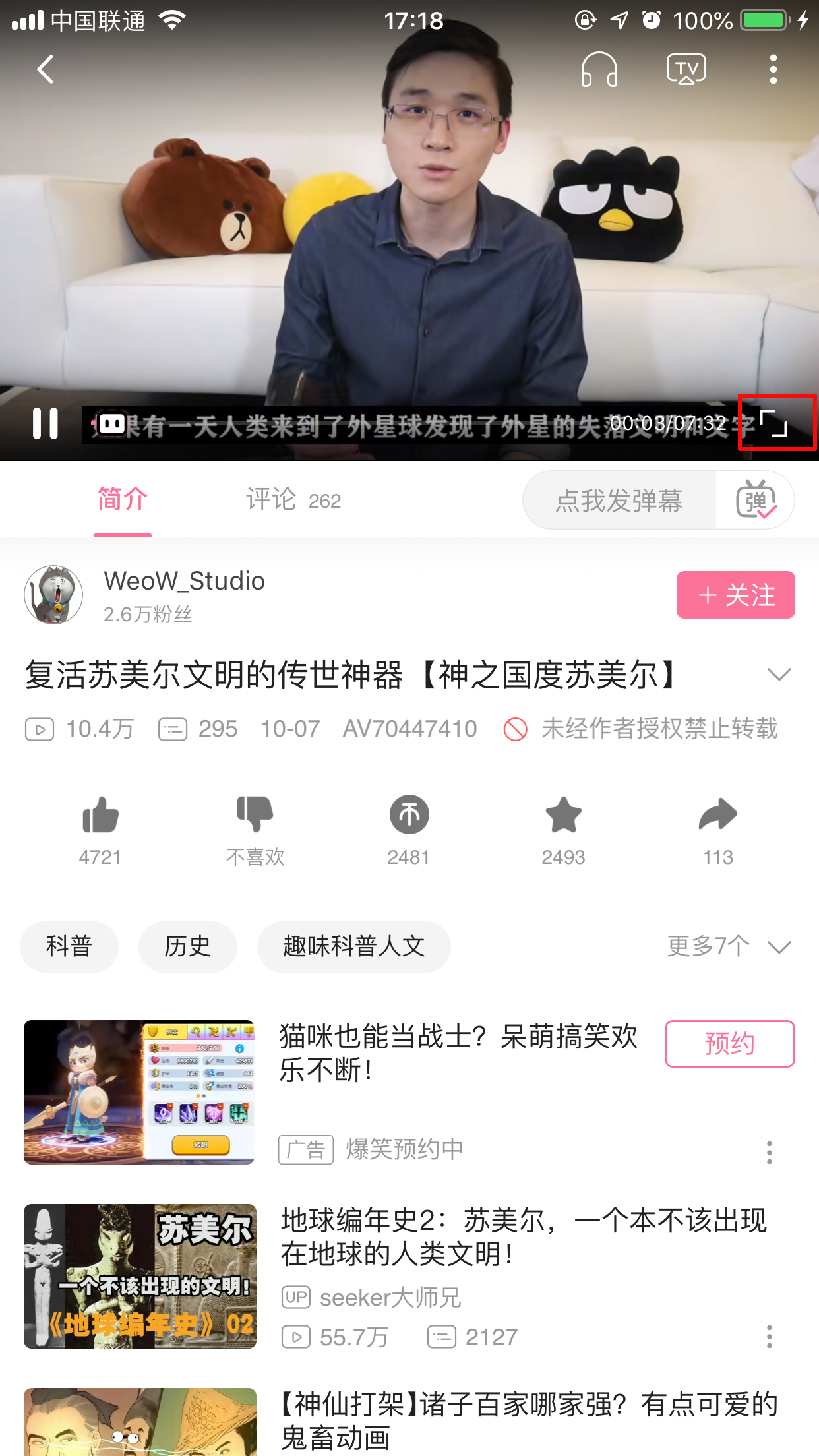
Task: Tap 点我发弹幕 to send a danmaku
Action: (x=619, y=500)
